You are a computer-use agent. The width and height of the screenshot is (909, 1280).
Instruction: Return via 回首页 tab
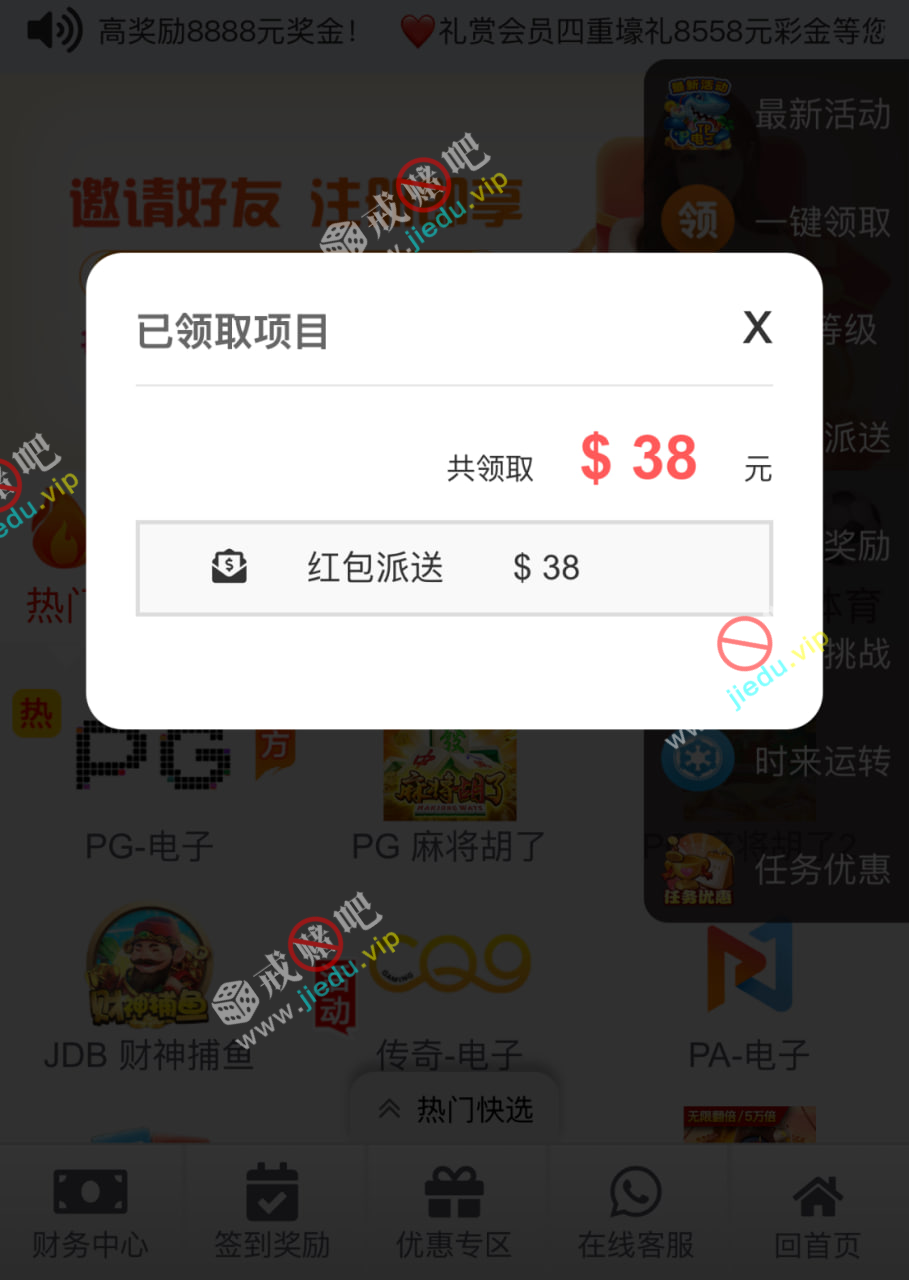(x=818, y=1212)
